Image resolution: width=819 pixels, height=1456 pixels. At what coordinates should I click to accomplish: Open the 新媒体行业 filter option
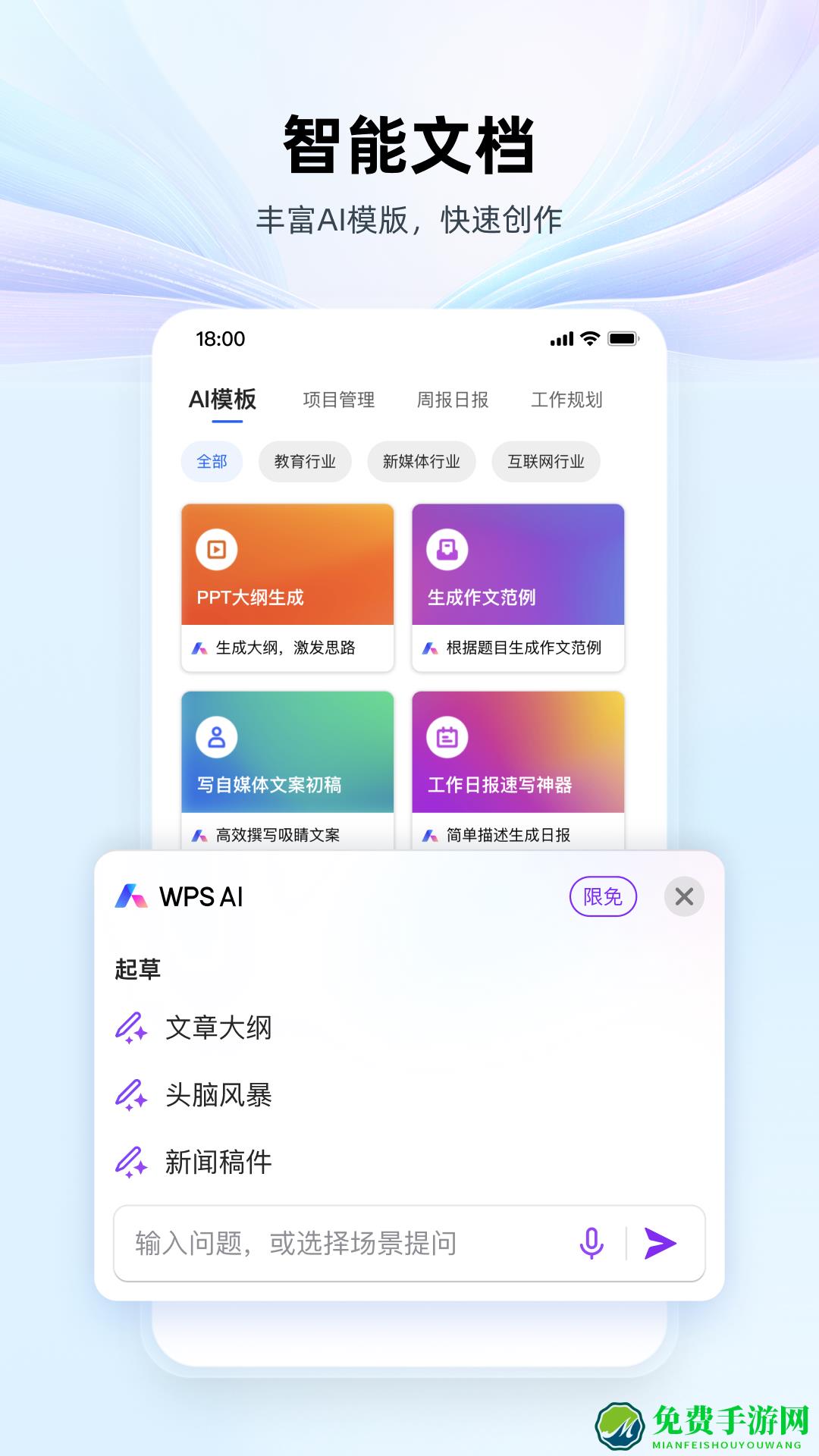pyautogui.click(x=421, y=461)
